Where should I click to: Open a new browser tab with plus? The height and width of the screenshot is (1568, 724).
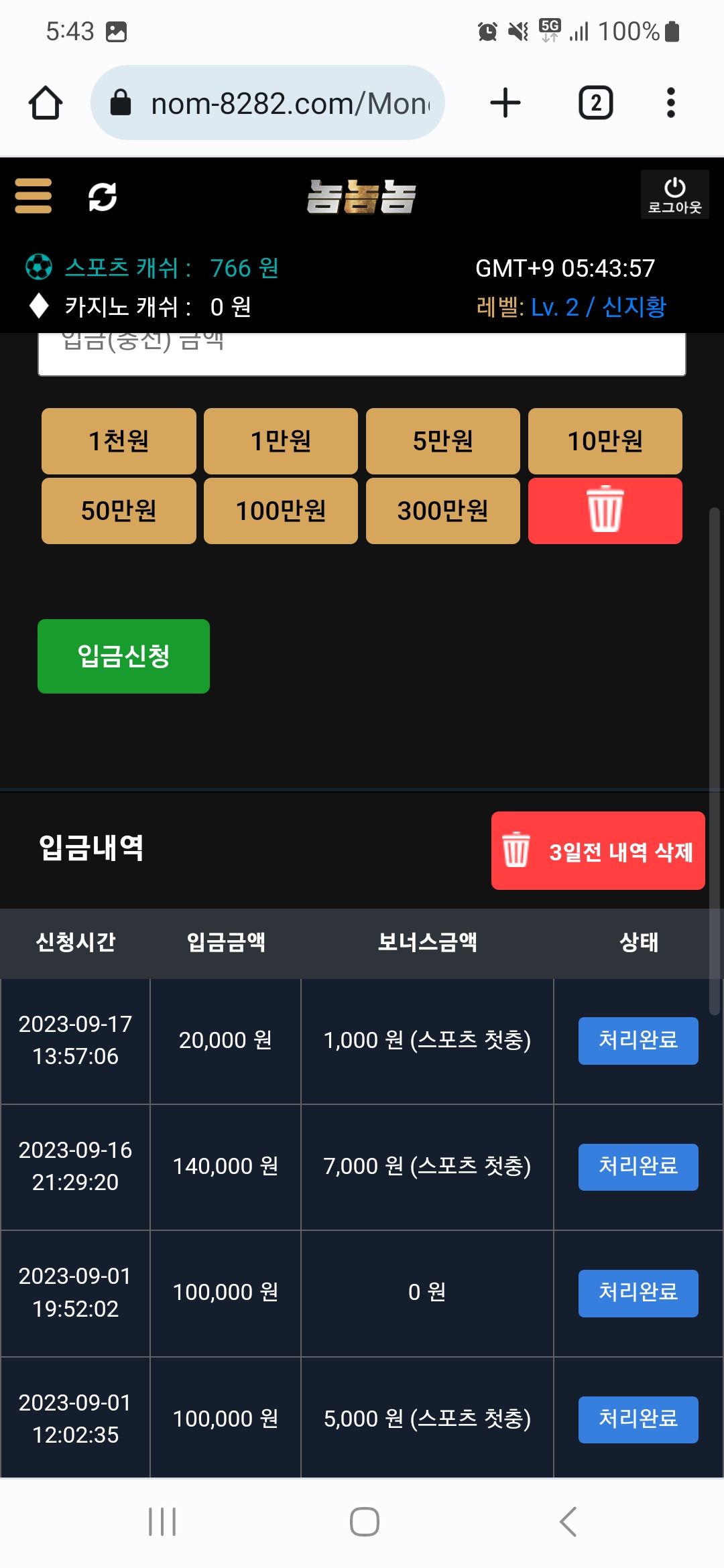(505, 103)
